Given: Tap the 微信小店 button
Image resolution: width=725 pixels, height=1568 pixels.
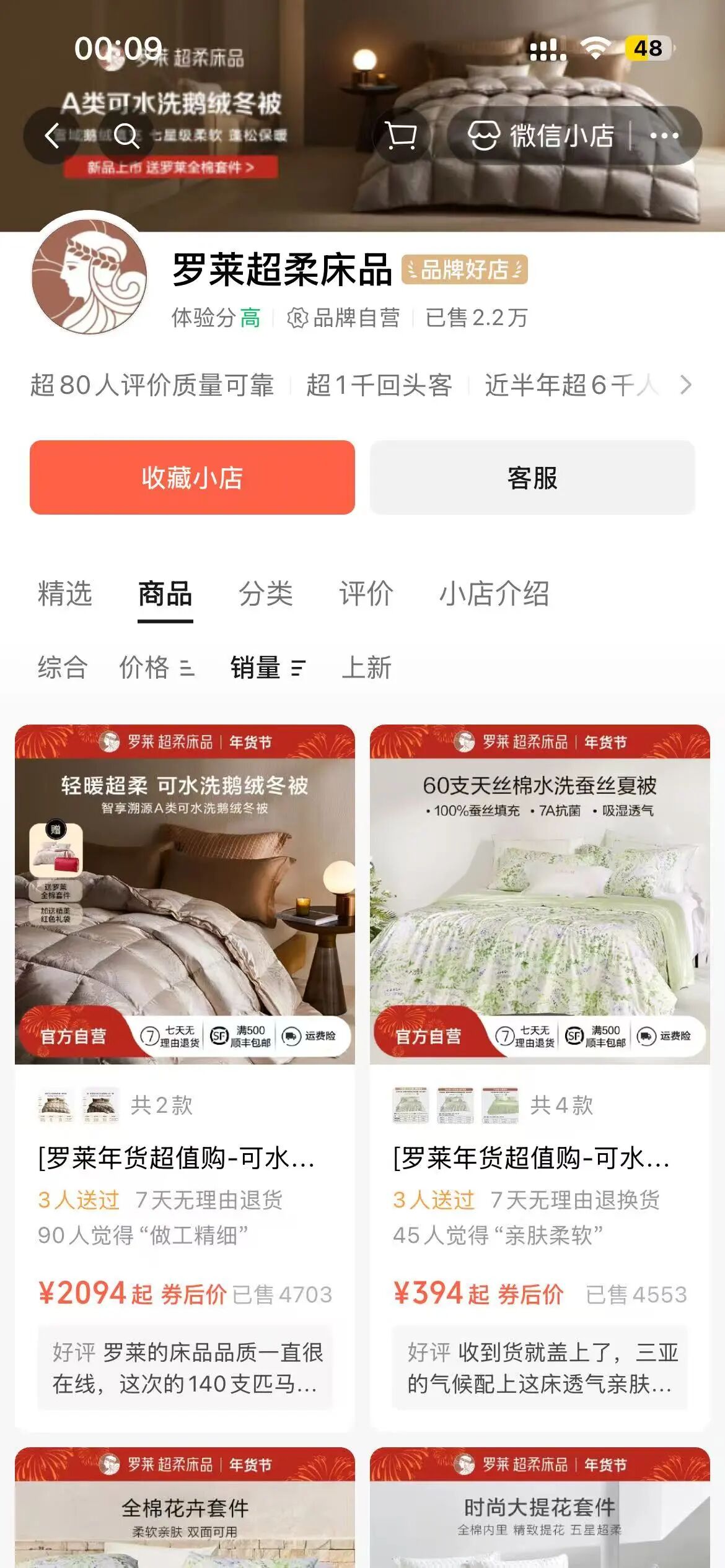Looking at the screenshot, I should point(541,136).
